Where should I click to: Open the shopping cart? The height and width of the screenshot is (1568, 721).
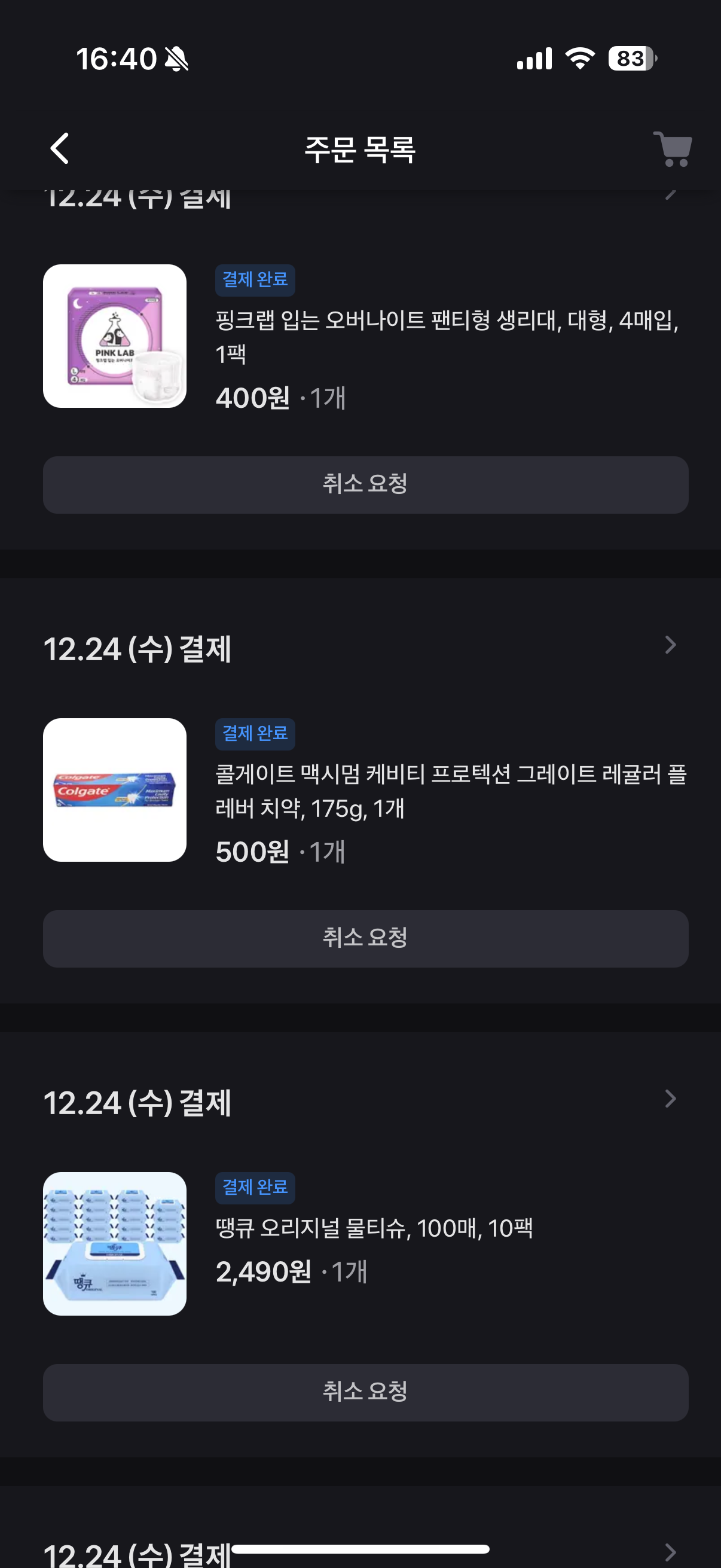(x=673, y=148)
